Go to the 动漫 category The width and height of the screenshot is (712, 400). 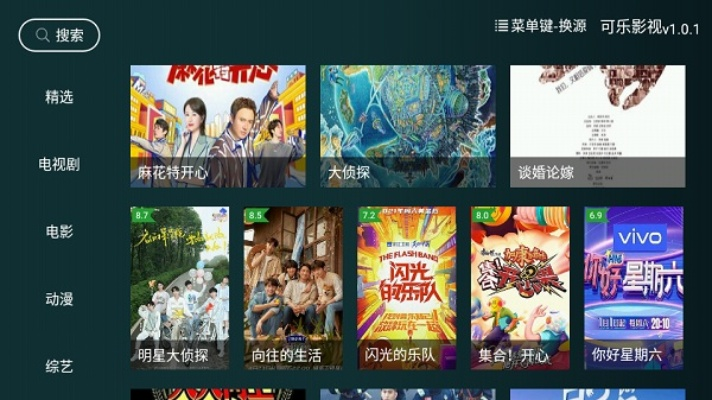pos(59,299)
